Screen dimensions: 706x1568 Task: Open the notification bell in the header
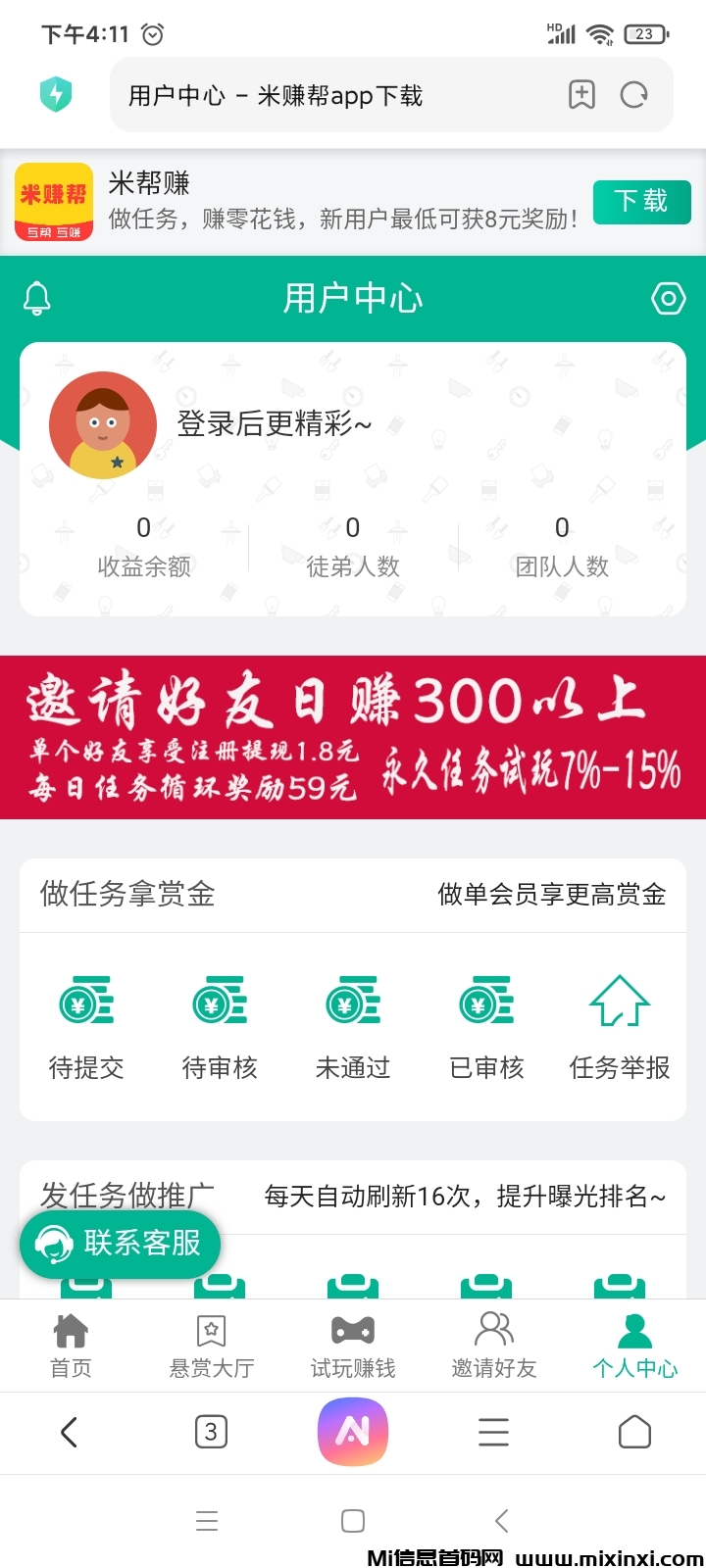point(38,299)
